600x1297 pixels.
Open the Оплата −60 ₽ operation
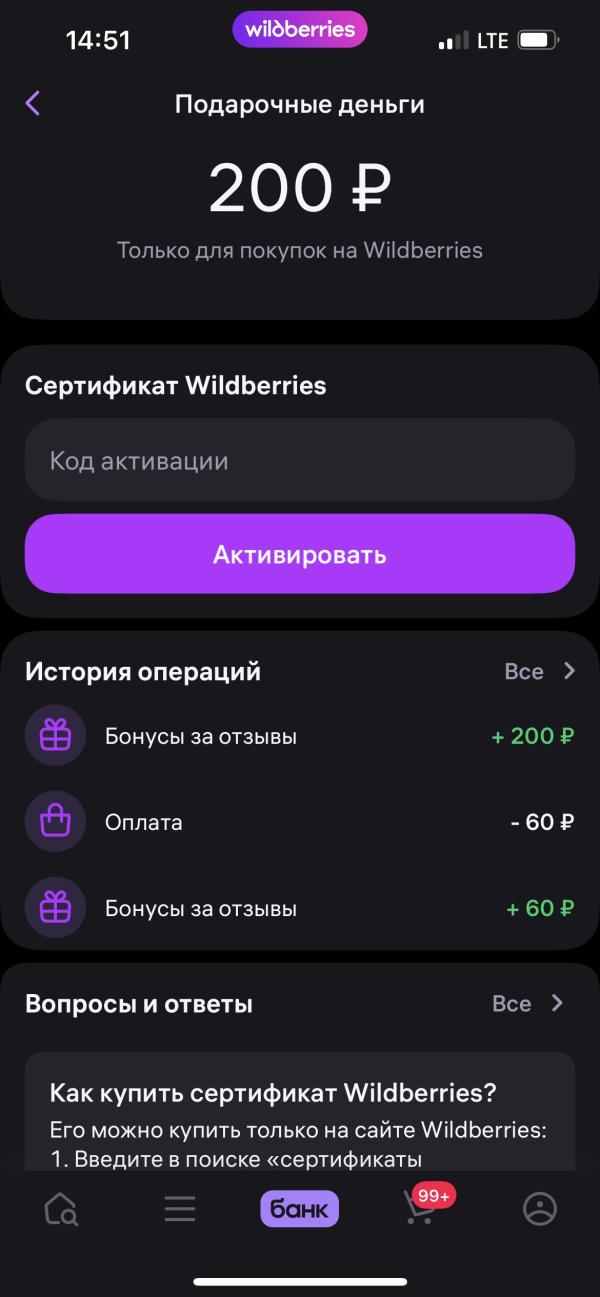pyautogui.click(x=300, y=823)
